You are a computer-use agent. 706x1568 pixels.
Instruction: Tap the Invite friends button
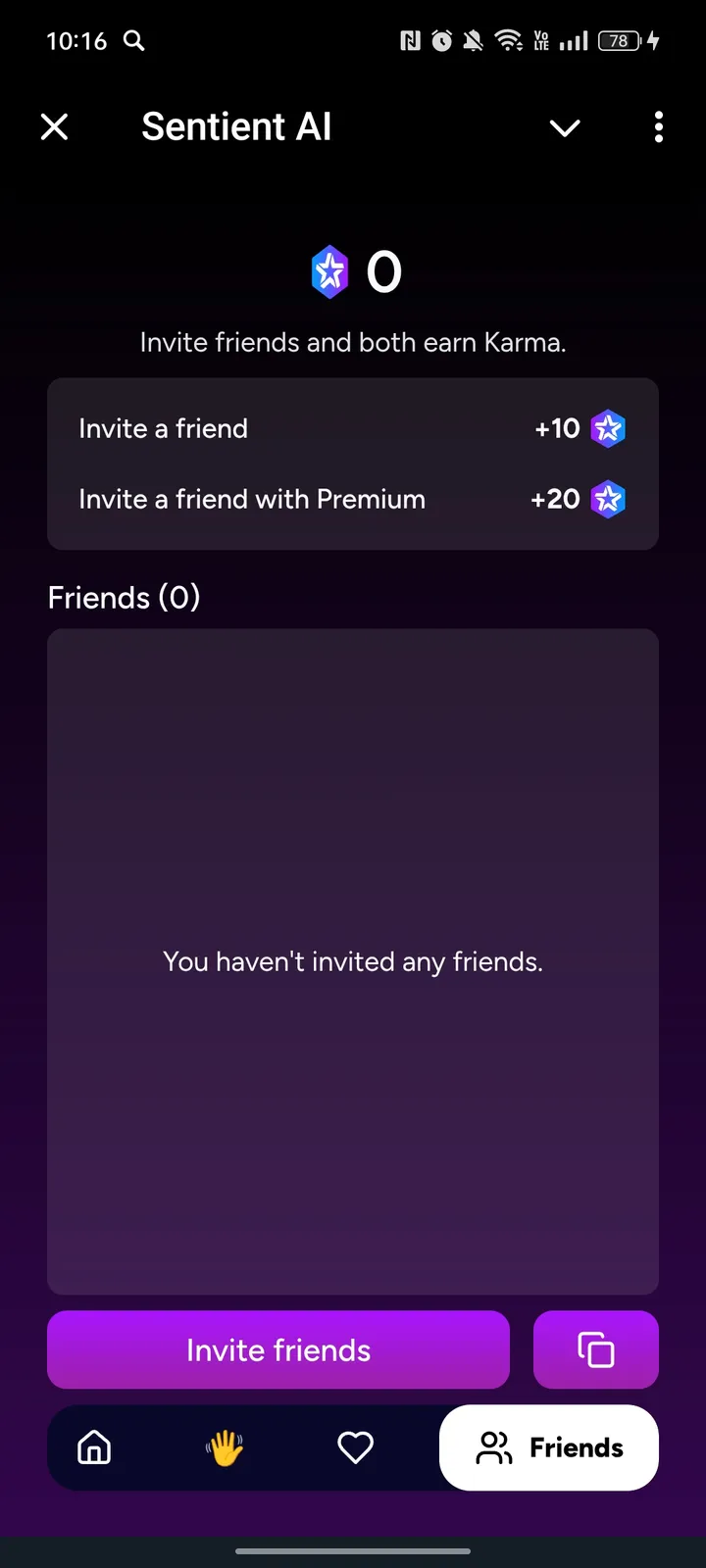(278, 1349)
